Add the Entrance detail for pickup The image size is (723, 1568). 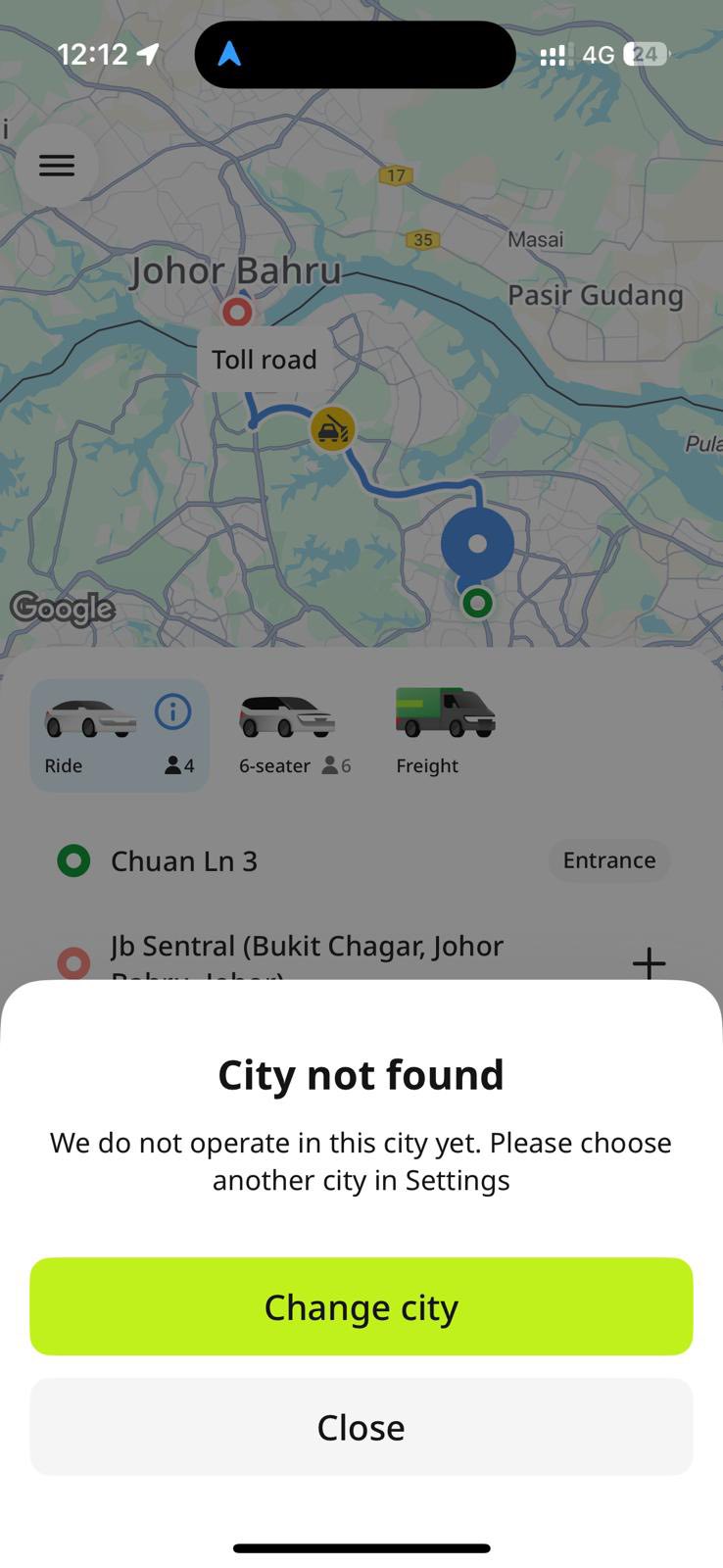(x=608, y=860)
